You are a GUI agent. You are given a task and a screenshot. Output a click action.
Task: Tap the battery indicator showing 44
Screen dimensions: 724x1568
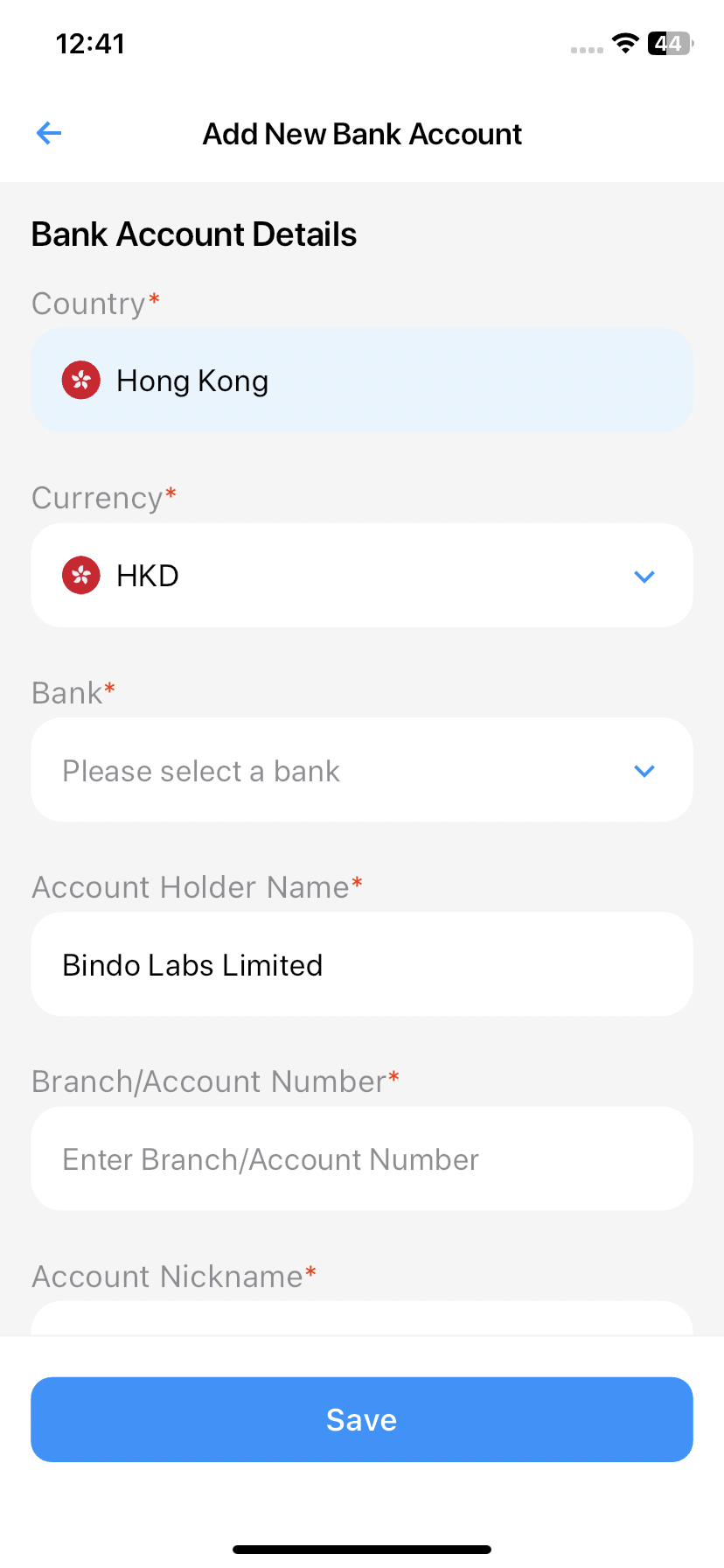(669, 43)
